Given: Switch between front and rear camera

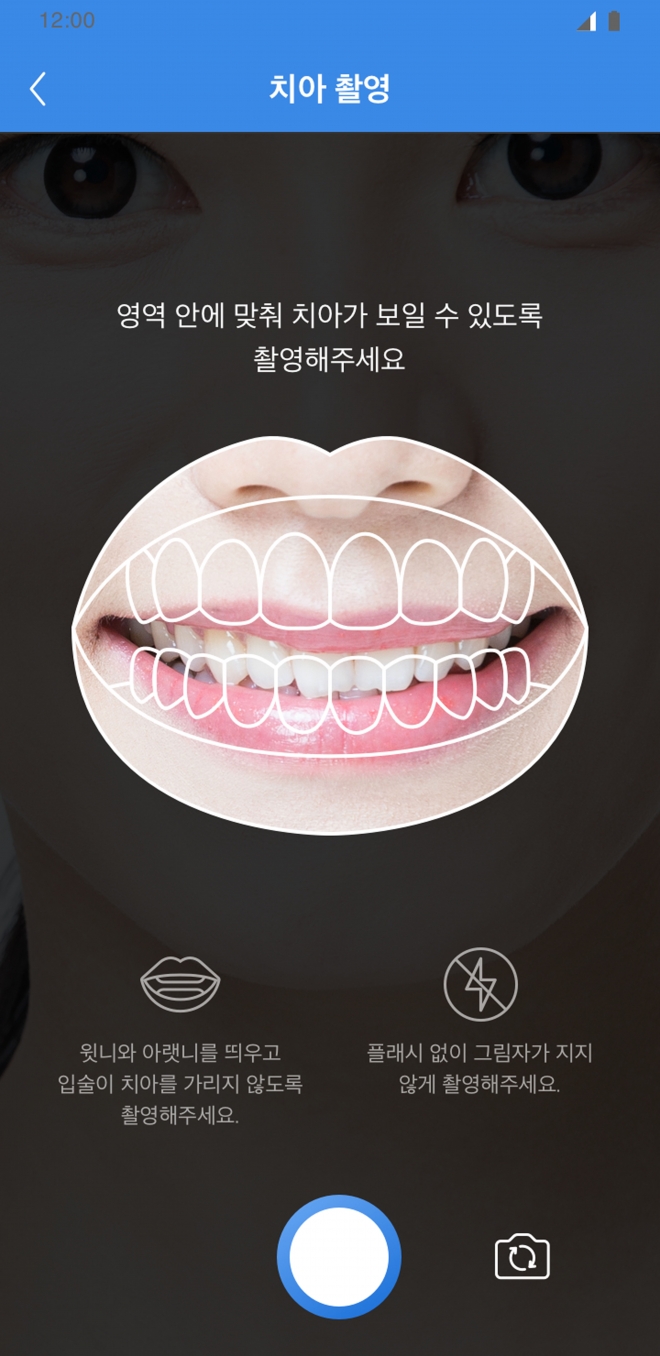Looking at the screenshot, I should point(522,1257).
